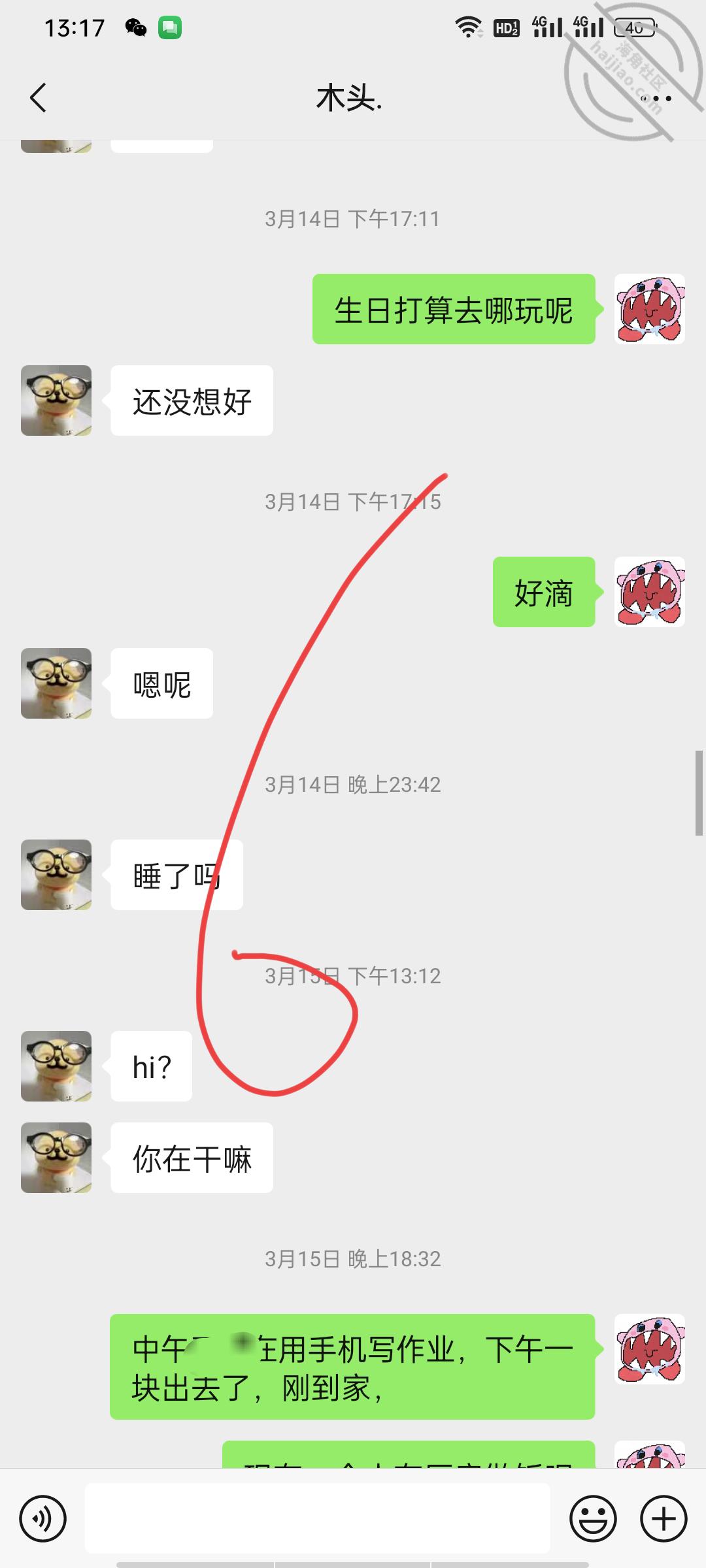Image resolution: width=706 pixels, height=1568 pixels.
Task: Tap the WiFi icon in the status bar
Action: 468,27
